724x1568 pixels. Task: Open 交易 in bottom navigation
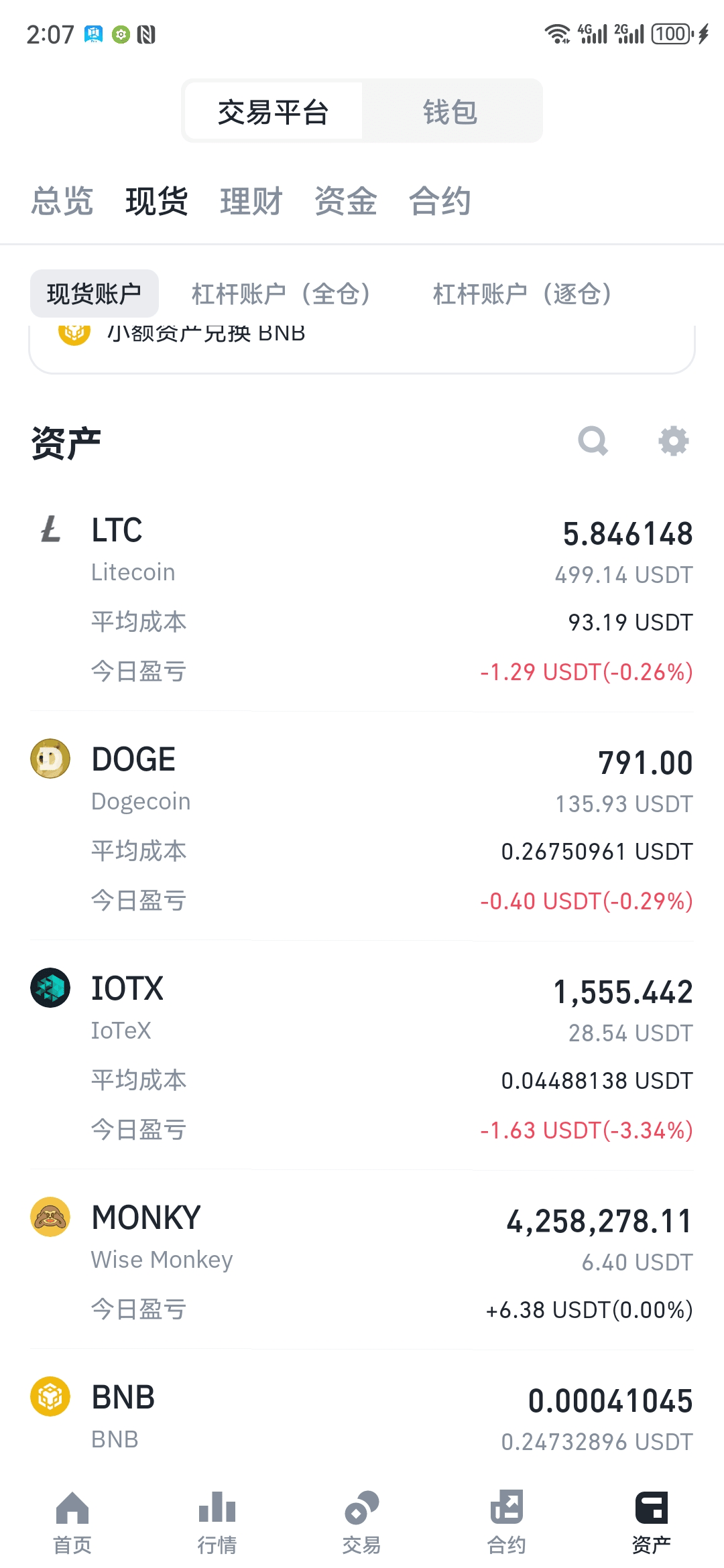362,1522
